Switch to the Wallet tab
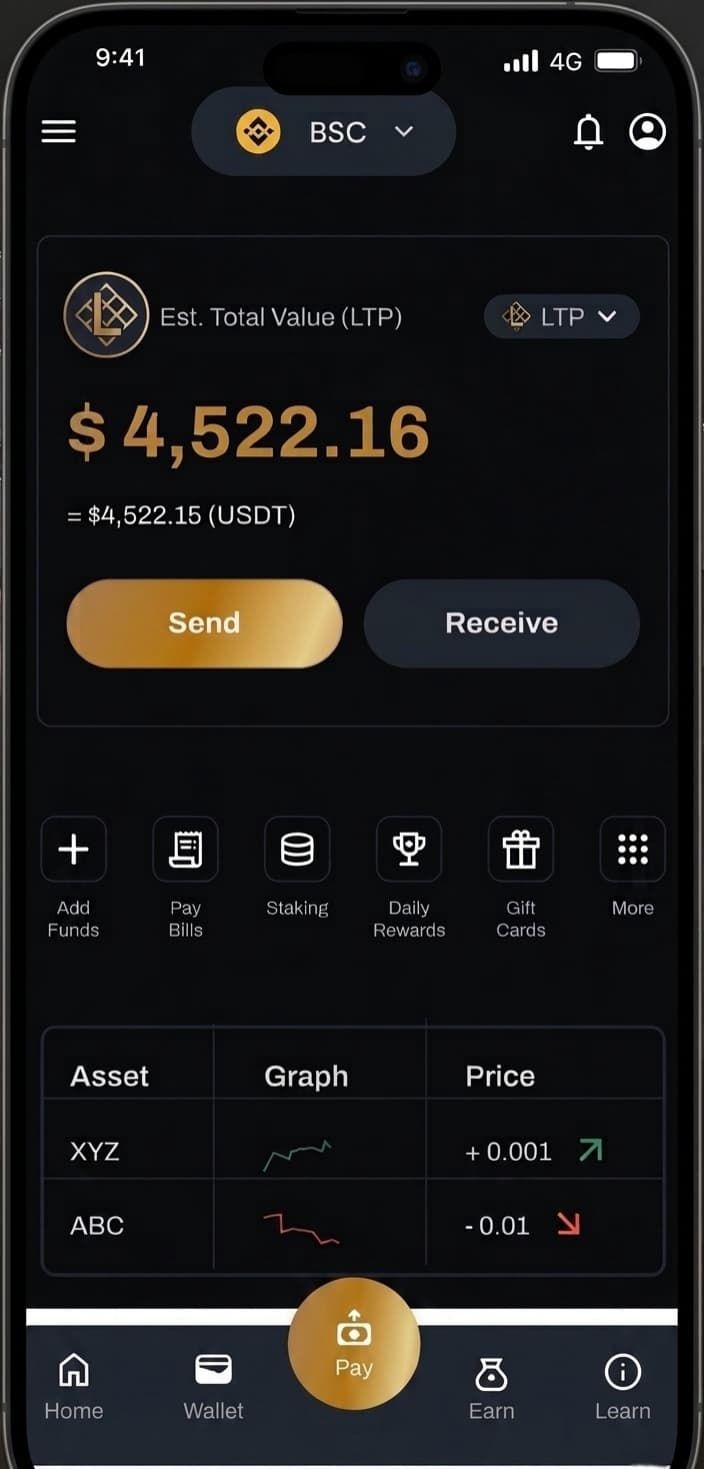Viewport: 704px width, 1469px height. [213, 1385]
